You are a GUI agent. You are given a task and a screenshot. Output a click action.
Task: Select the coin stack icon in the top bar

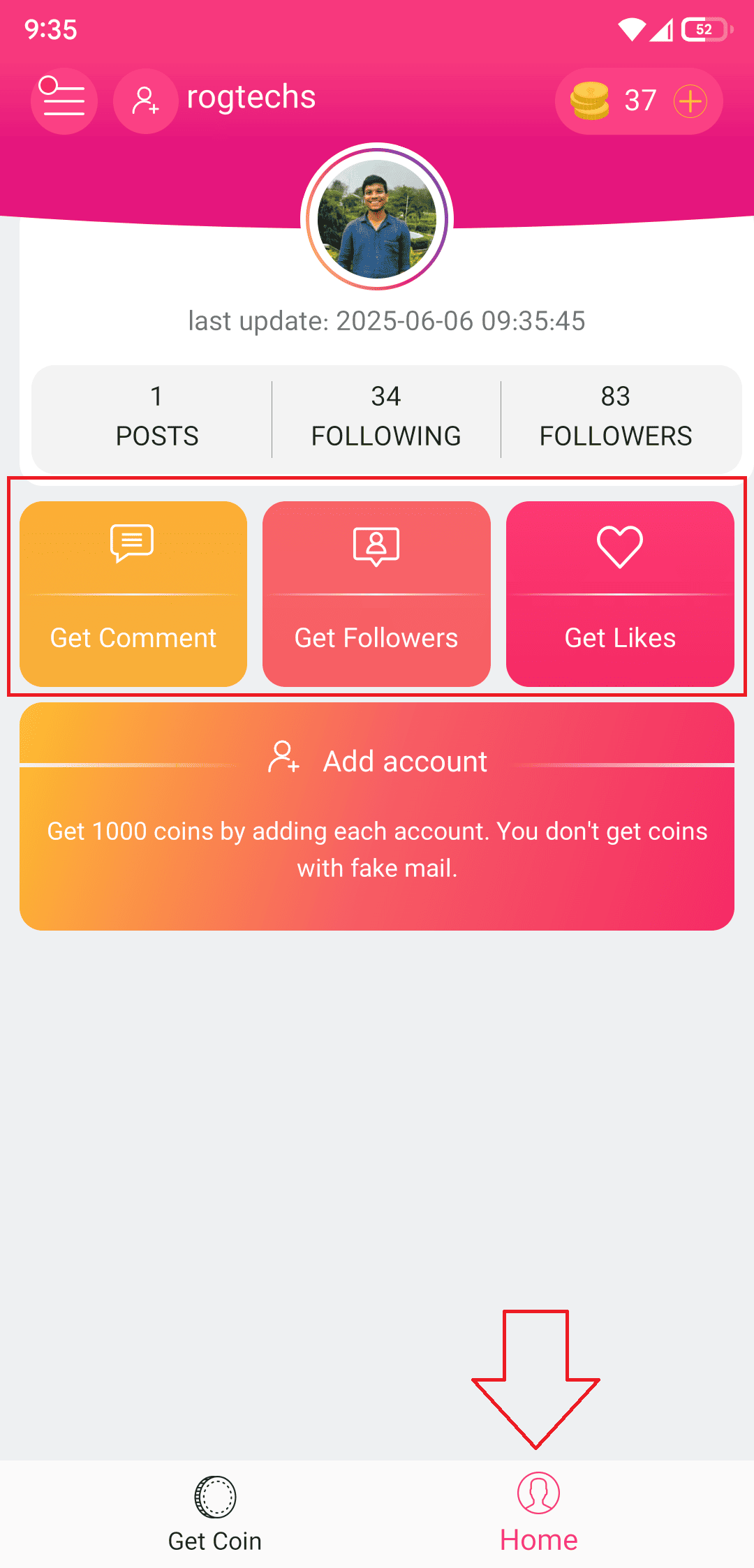coord(590,101)
